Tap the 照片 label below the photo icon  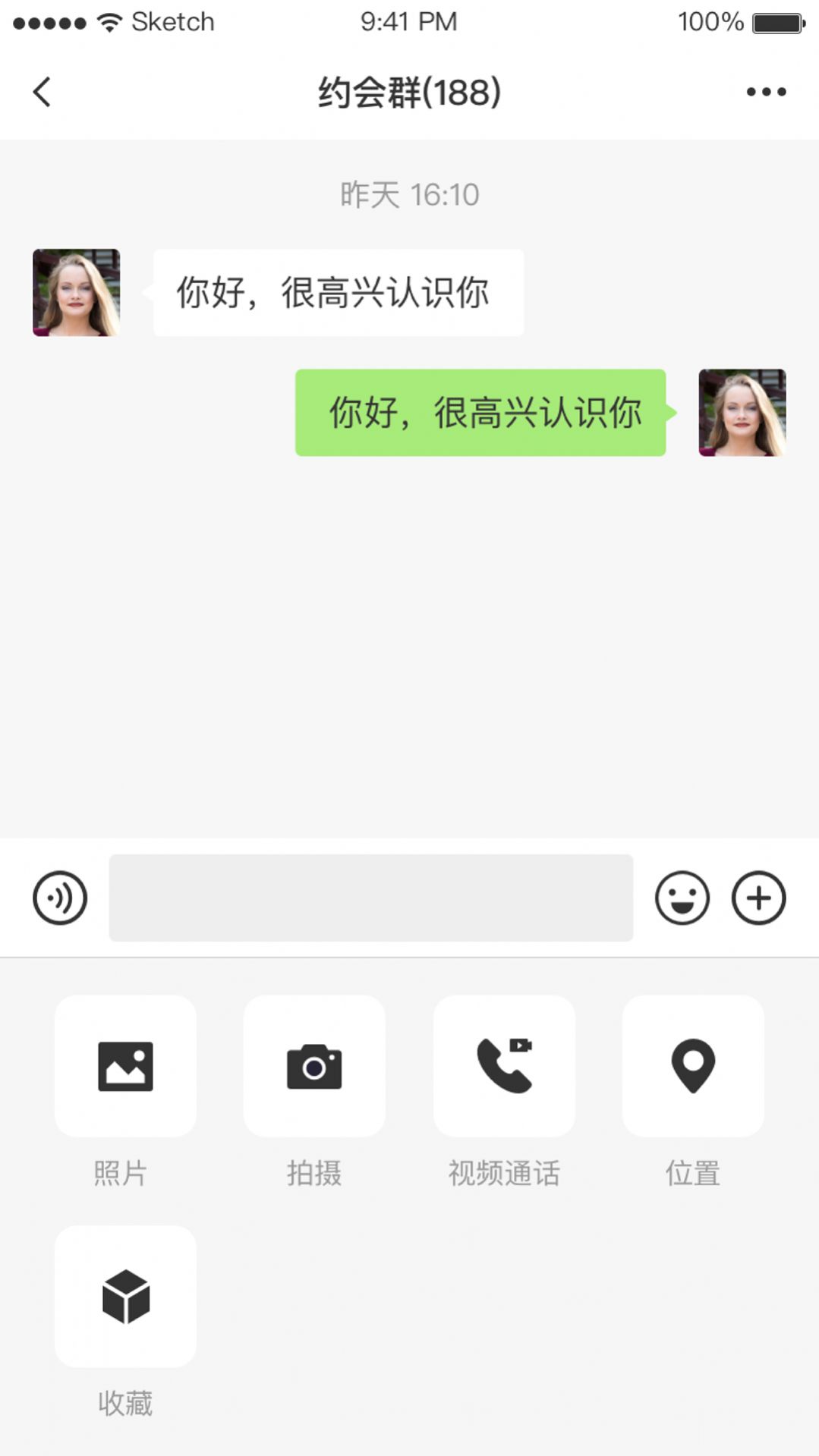[124, 1174]
